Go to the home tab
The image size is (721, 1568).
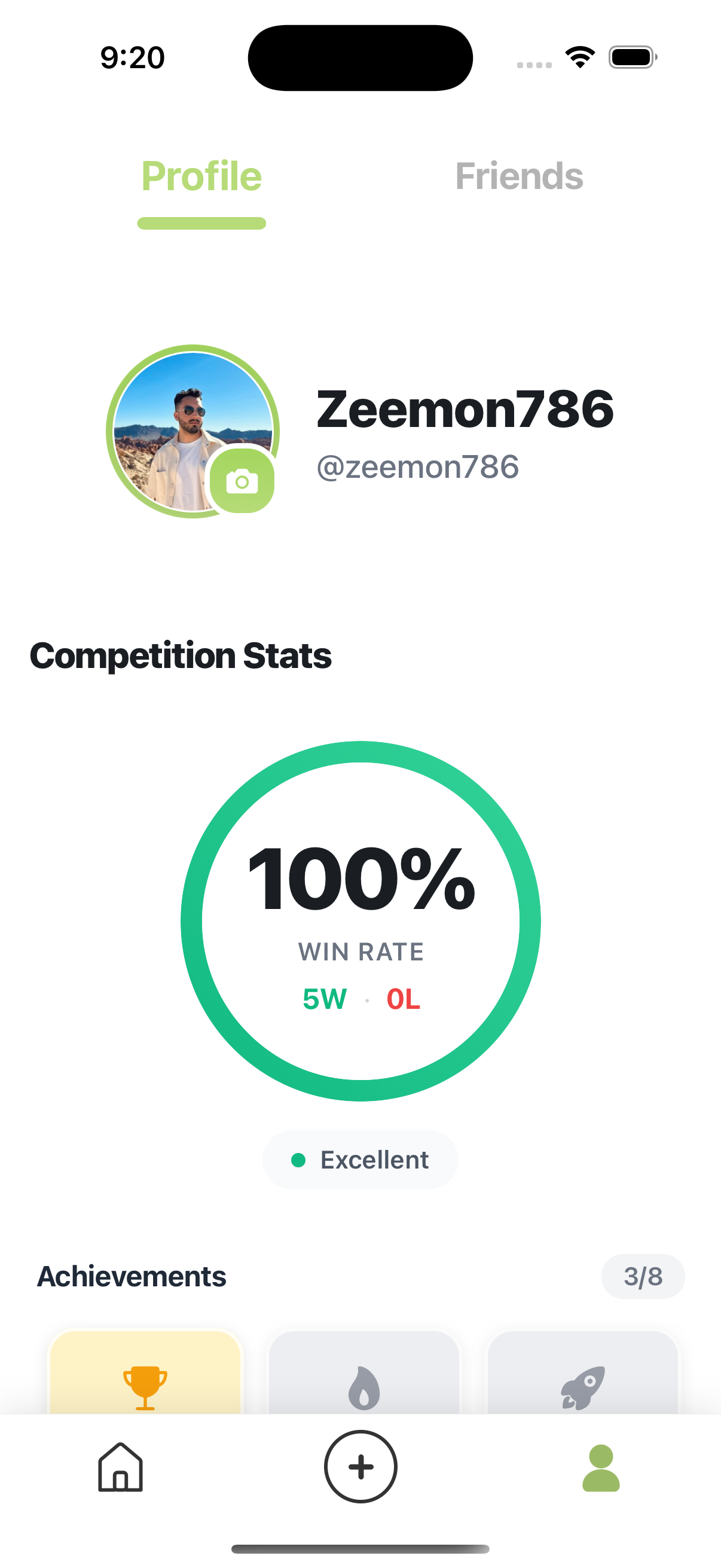click(121, 1467)
